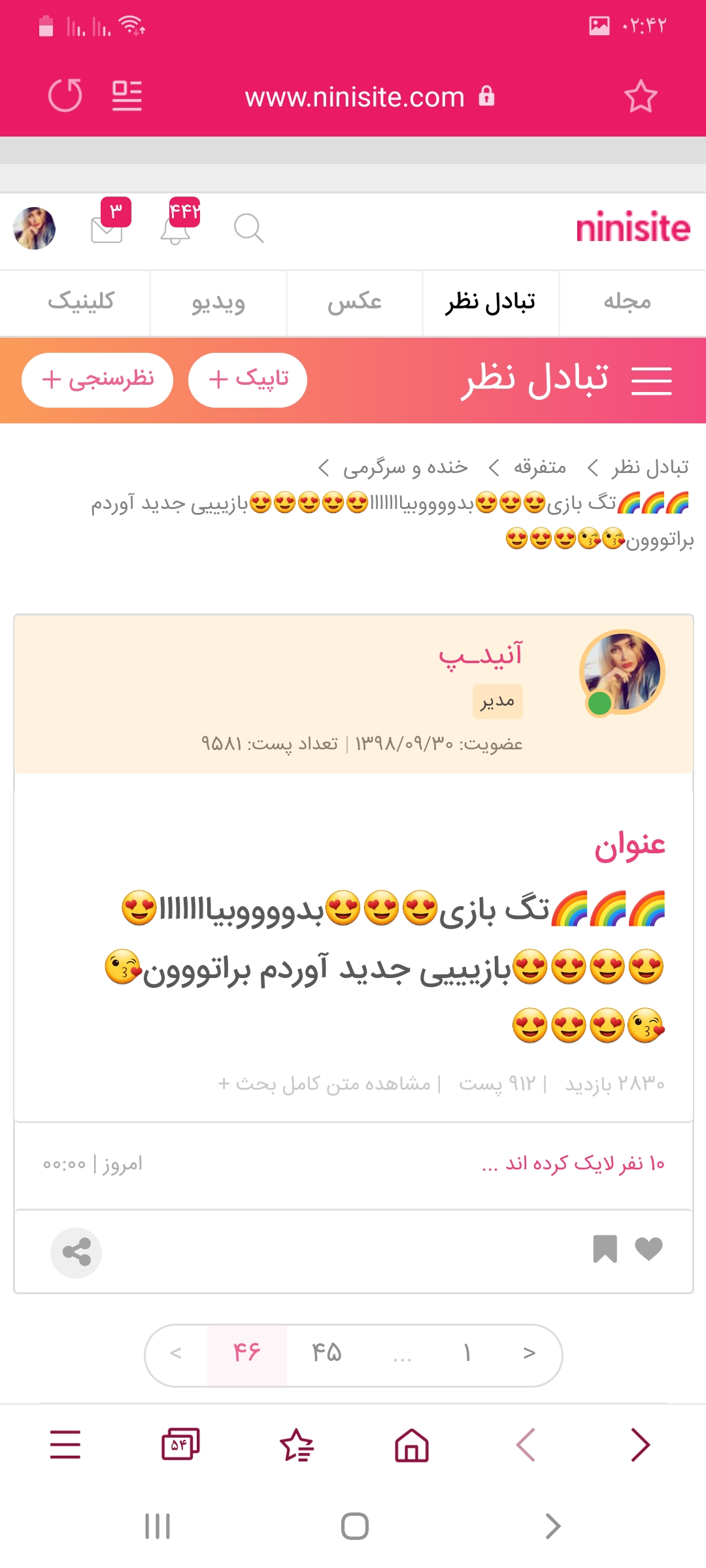Create a new نظرسنجی poll
The height and width of the screenshot is (1568, 706).
(97, 380)
